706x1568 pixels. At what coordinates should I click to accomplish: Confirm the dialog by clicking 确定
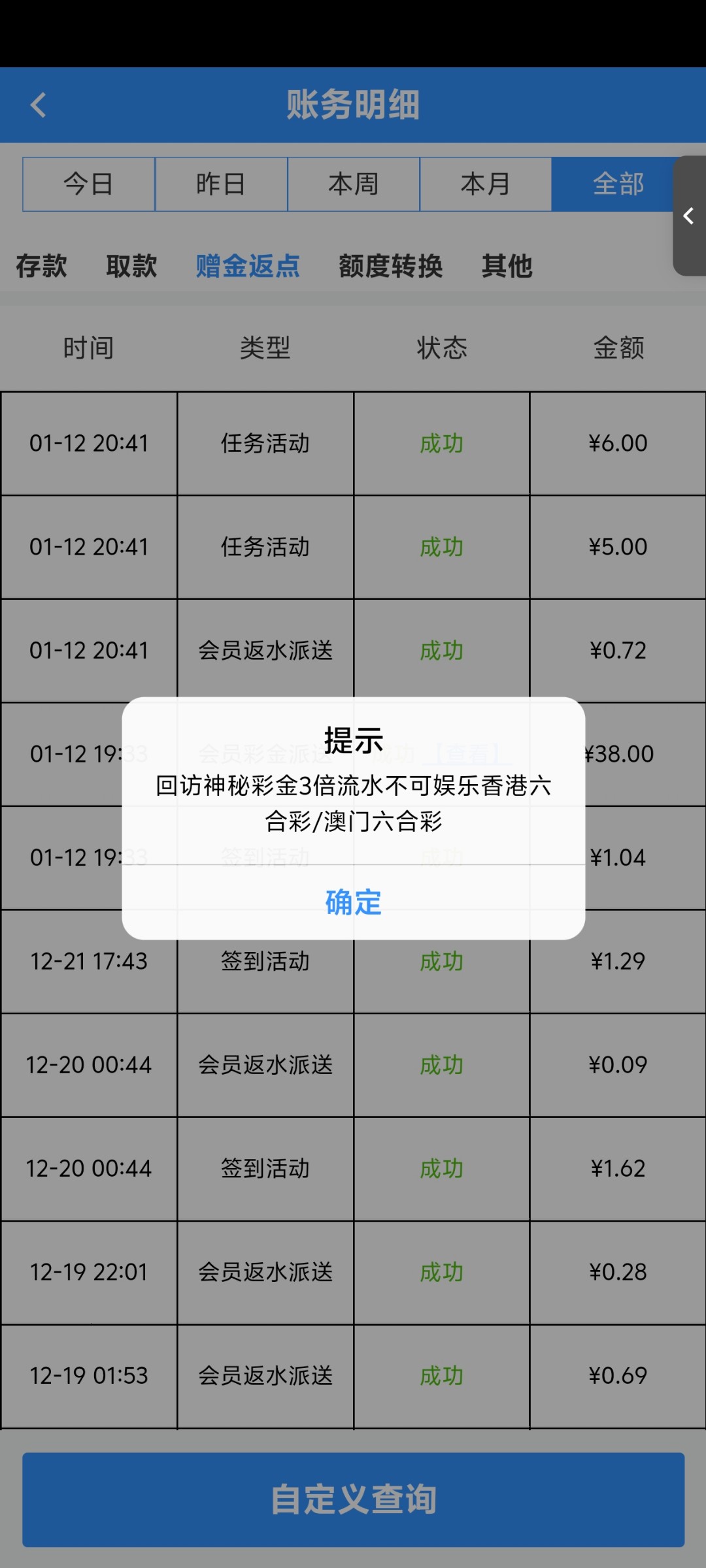tap(352, 904)
